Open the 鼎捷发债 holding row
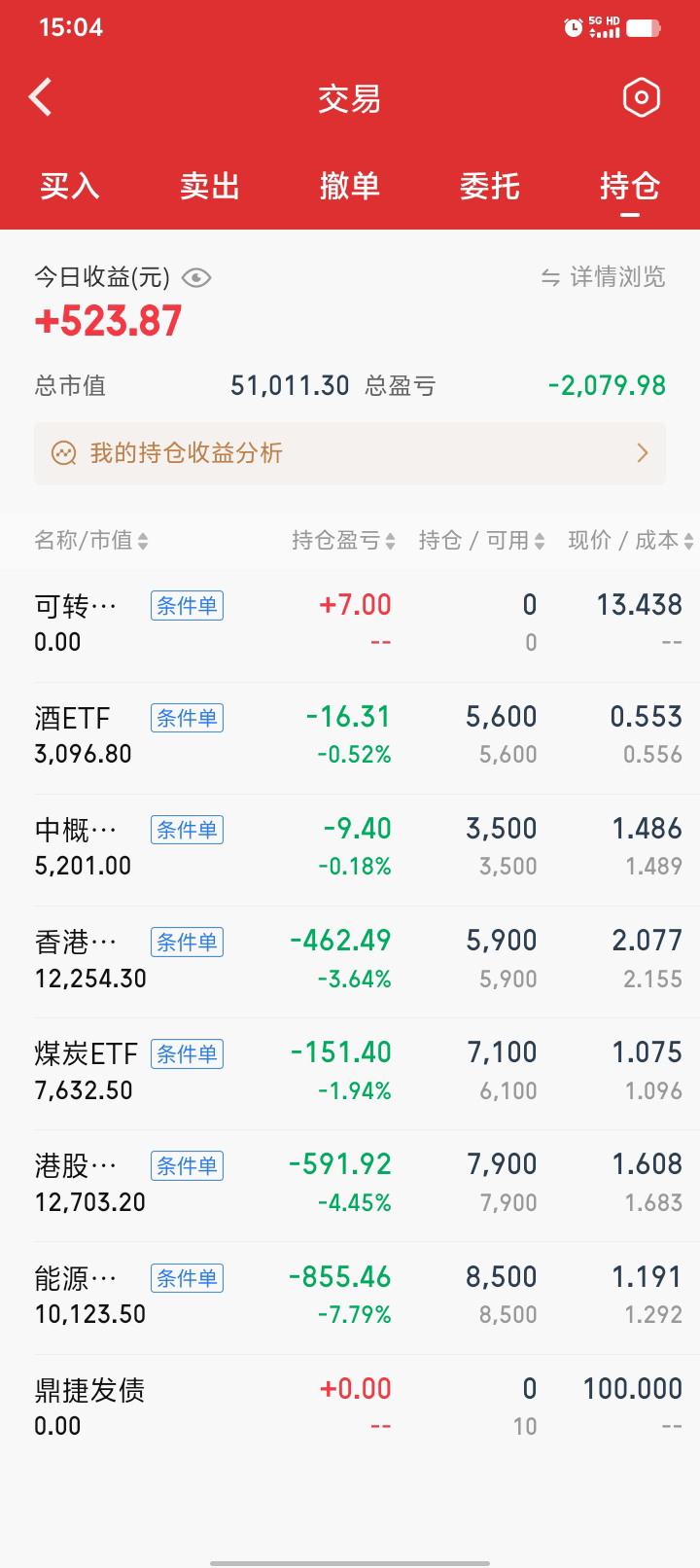 pos(350,1408)
